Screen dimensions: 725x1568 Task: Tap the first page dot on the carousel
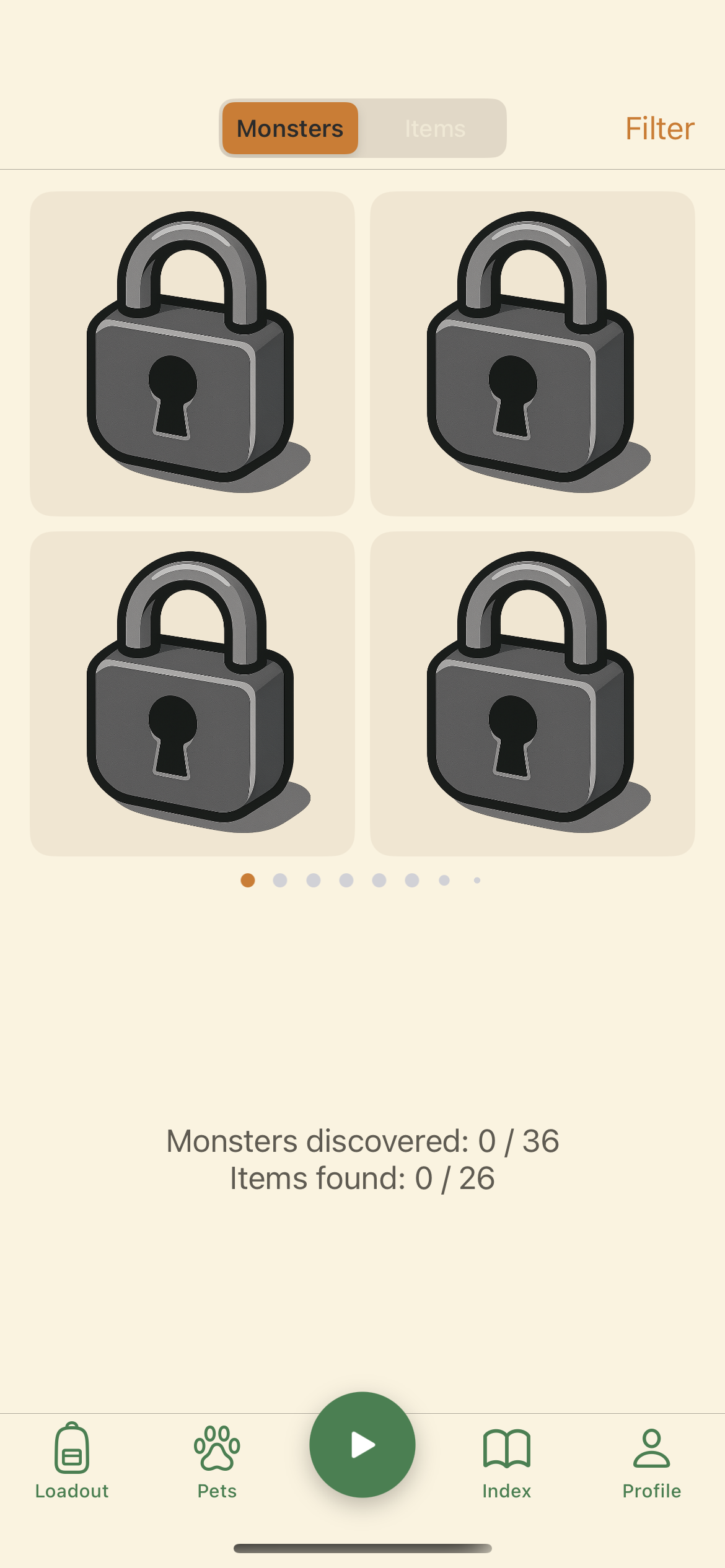pyautogui.click(x=247, y=880)
